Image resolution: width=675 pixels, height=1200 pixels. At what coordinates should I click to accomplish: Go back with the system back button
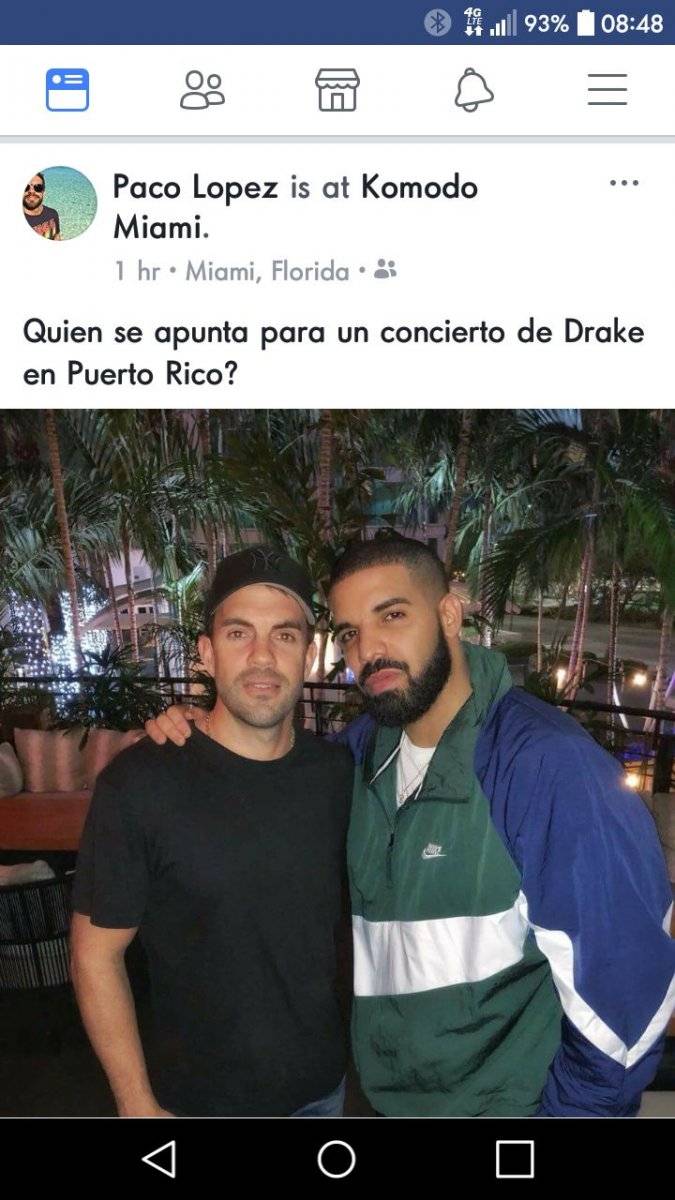pyautogui.click(x=159, y=1159)
